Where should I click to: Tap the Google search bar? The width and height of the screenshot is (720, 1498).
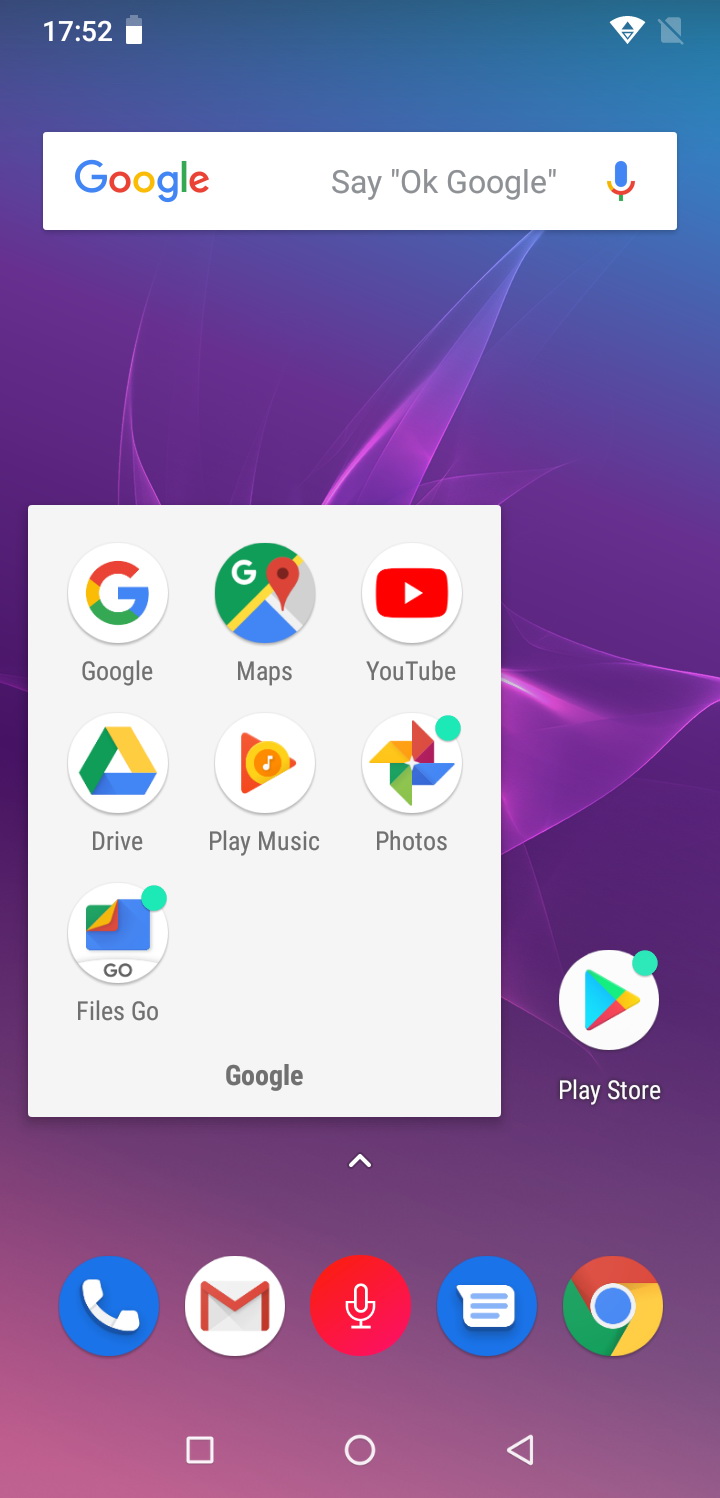[360, 181]
